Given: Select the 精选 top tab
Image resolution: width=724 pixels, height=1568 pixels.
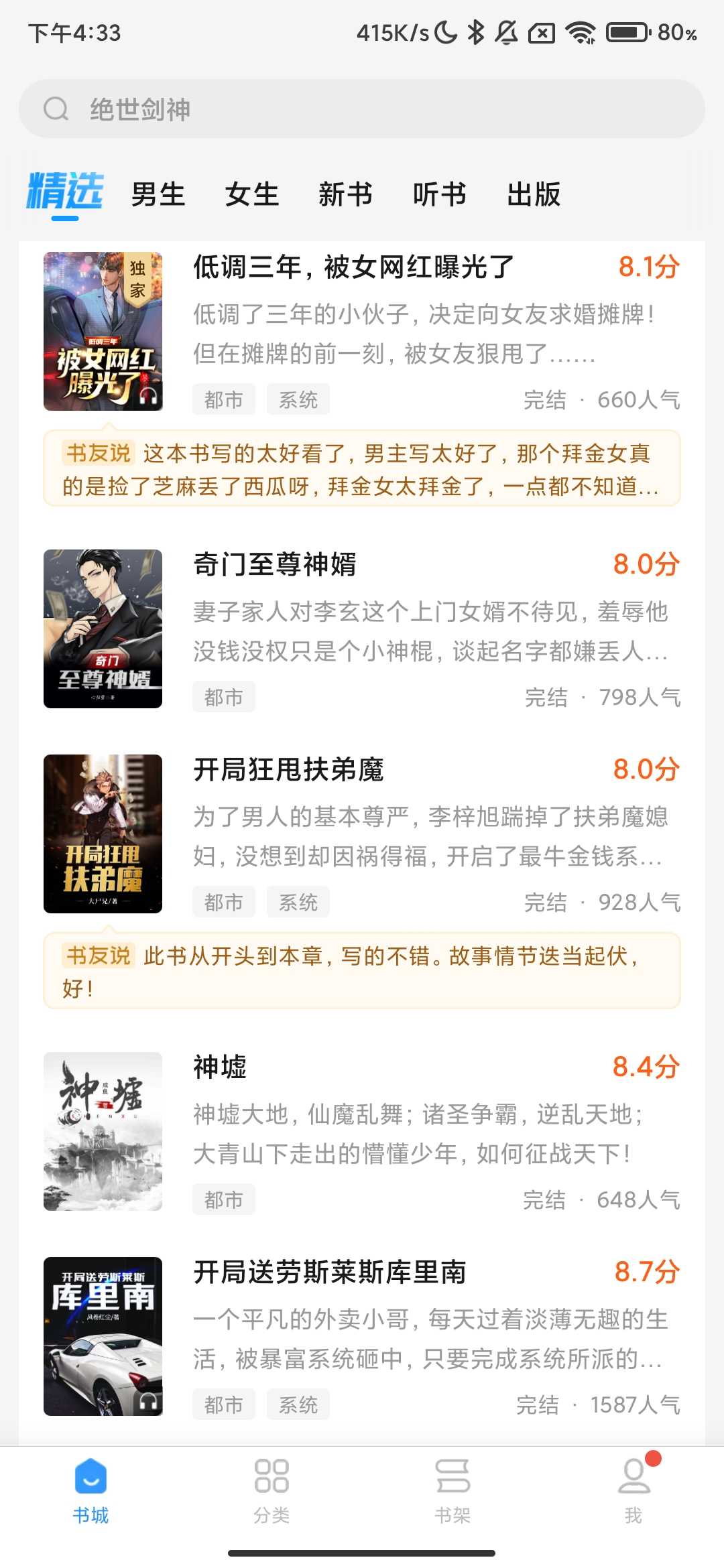Looking at the screenshot, I should [x=64, y=193].
